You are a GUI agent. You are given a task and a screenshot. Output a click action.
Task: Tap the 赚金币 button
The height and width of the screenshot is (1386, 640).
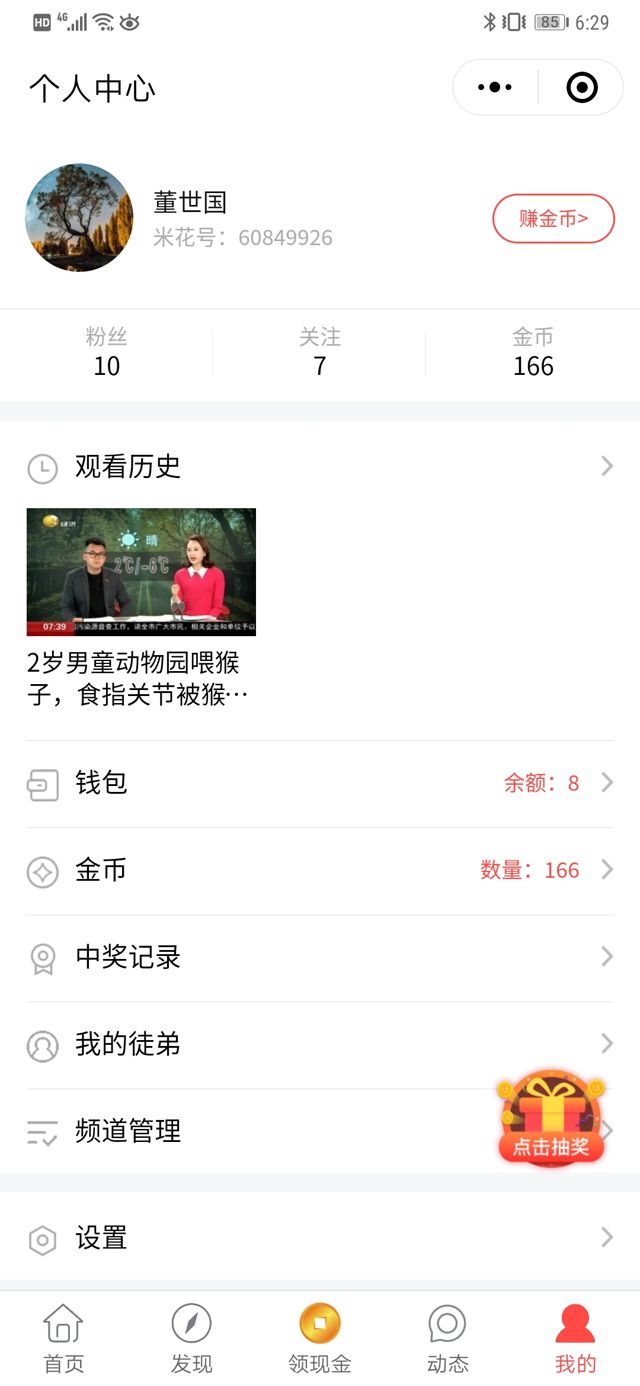(x=553, y=219)
